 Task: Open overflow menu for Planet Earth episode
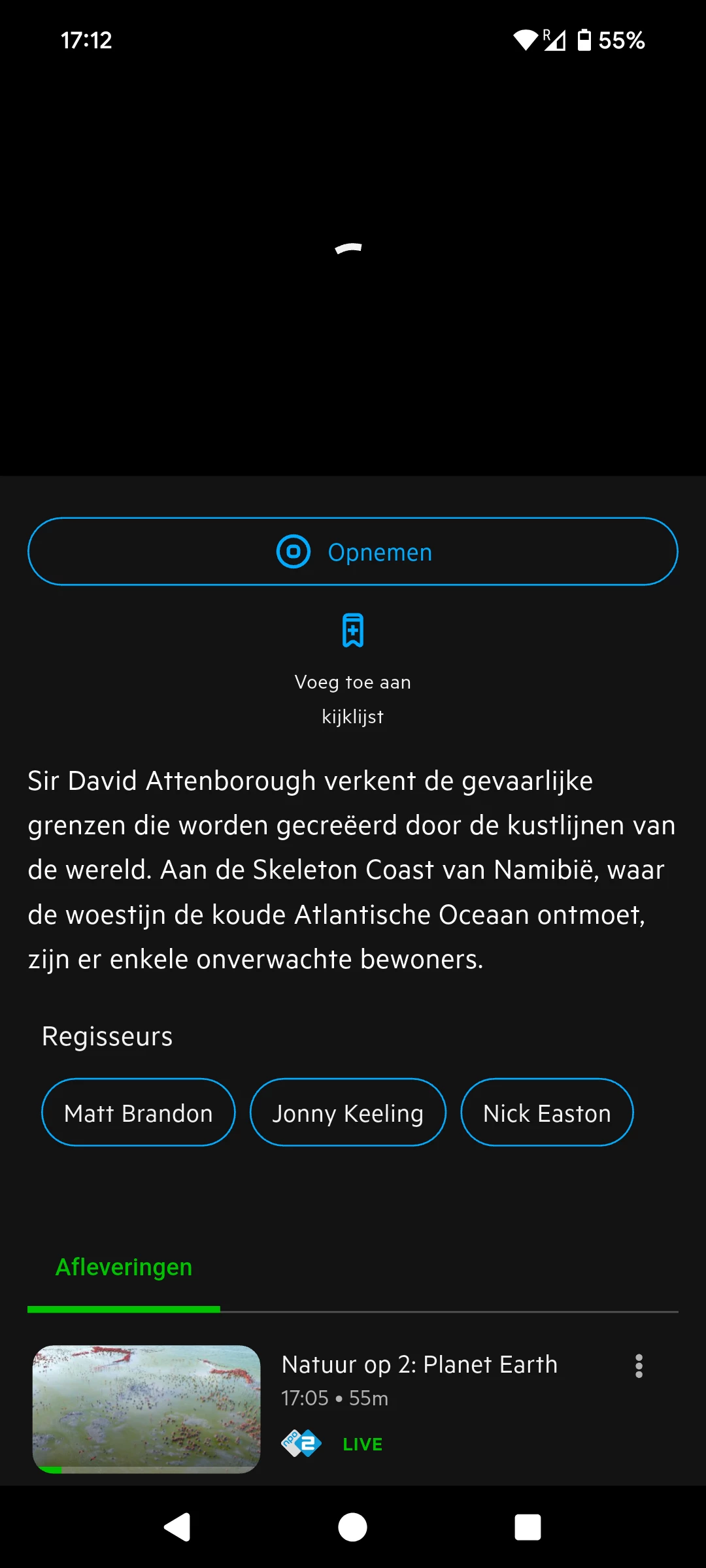639,1366
